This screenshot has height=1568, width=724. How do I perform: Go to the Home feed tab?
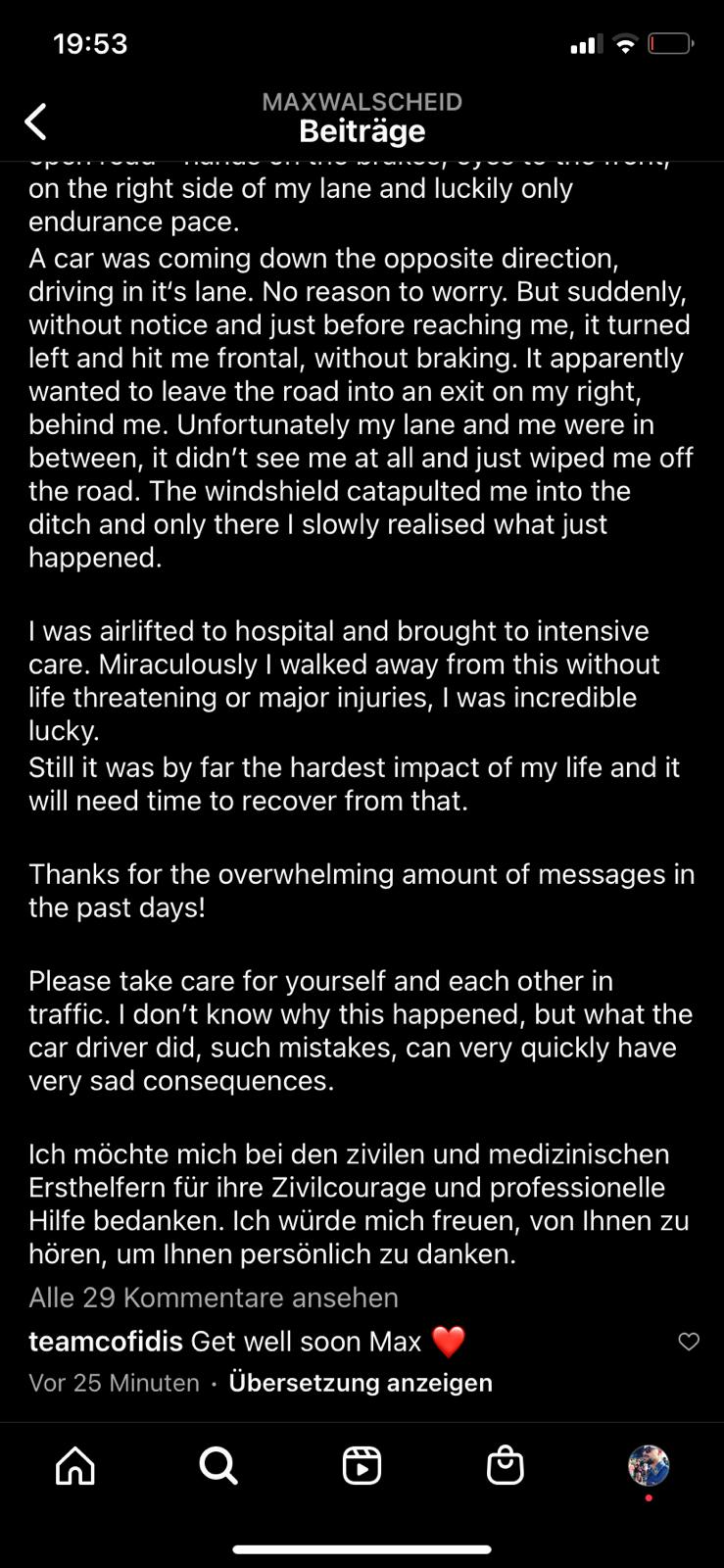click(75, 1466)
